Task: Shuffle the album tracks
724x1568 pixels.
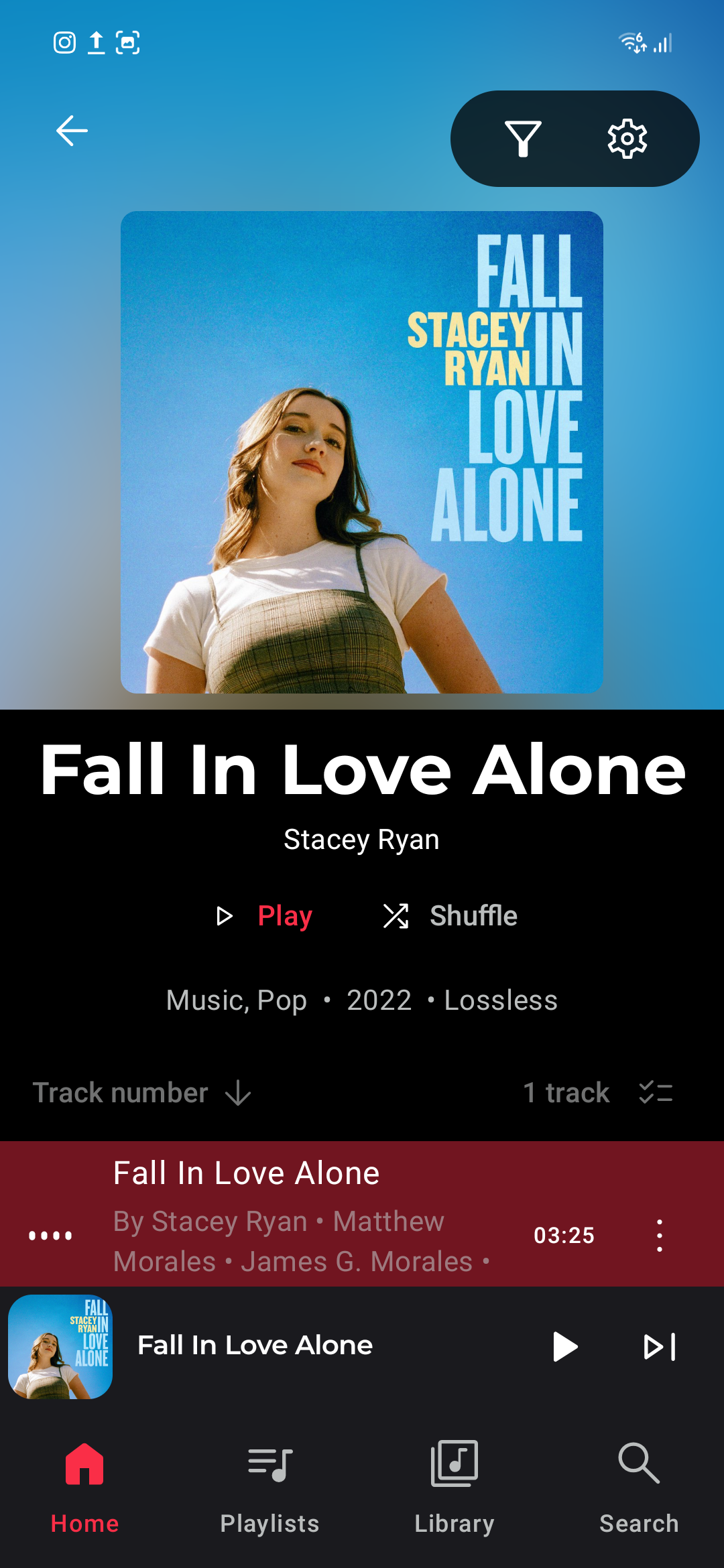Action: (x=450, y=916)
